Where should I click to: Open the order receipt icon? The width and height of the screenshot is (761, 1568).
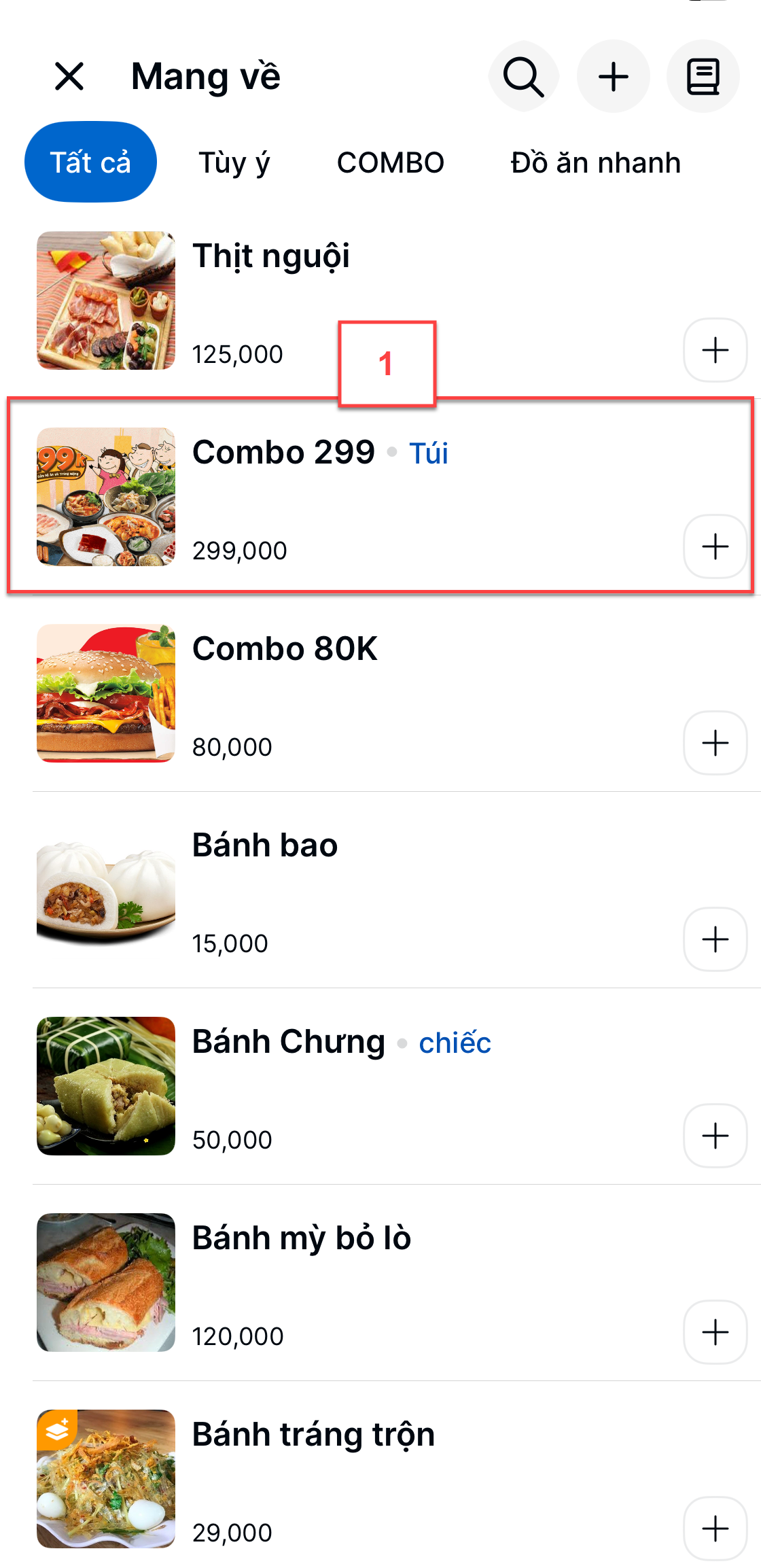703,76
